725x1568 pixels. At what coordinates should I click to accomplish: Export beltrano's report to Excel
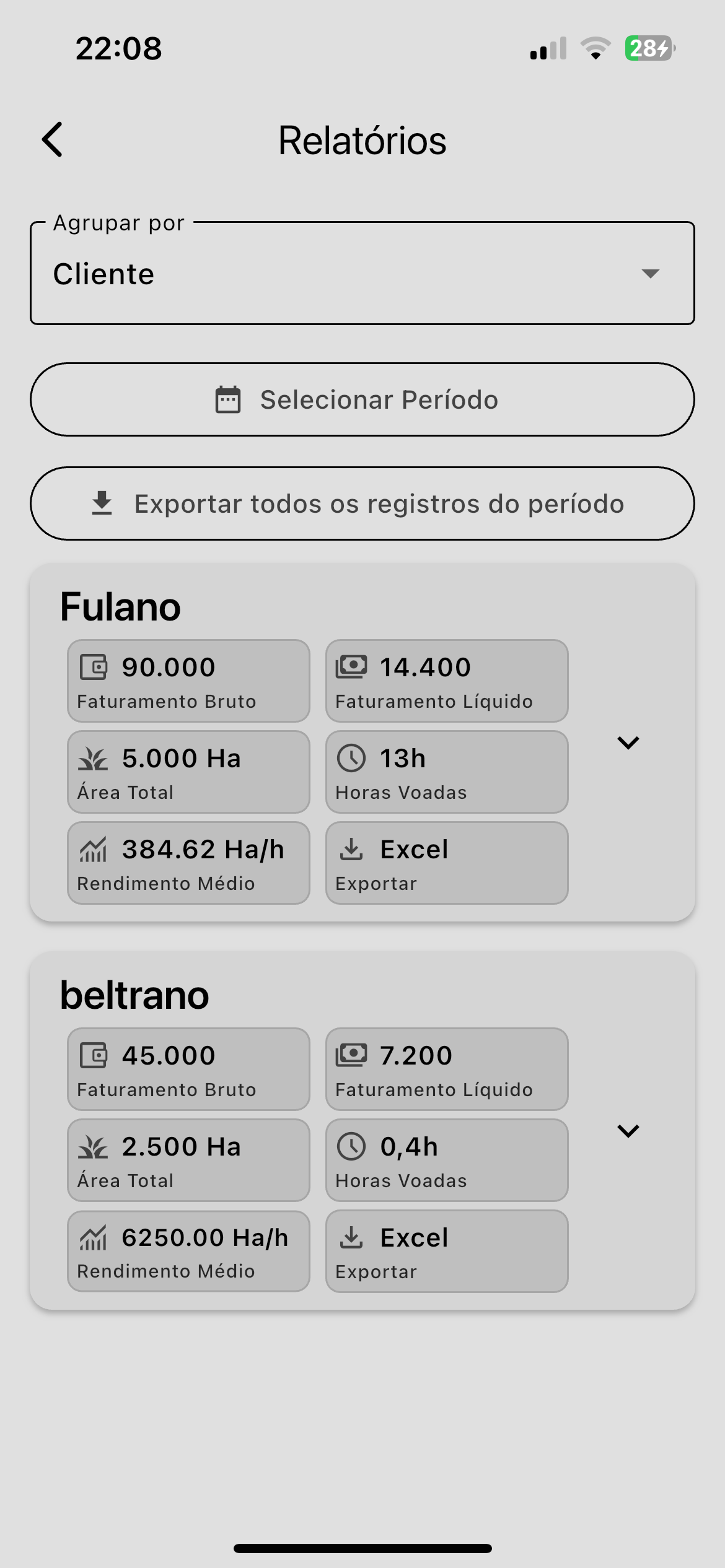447,1251
